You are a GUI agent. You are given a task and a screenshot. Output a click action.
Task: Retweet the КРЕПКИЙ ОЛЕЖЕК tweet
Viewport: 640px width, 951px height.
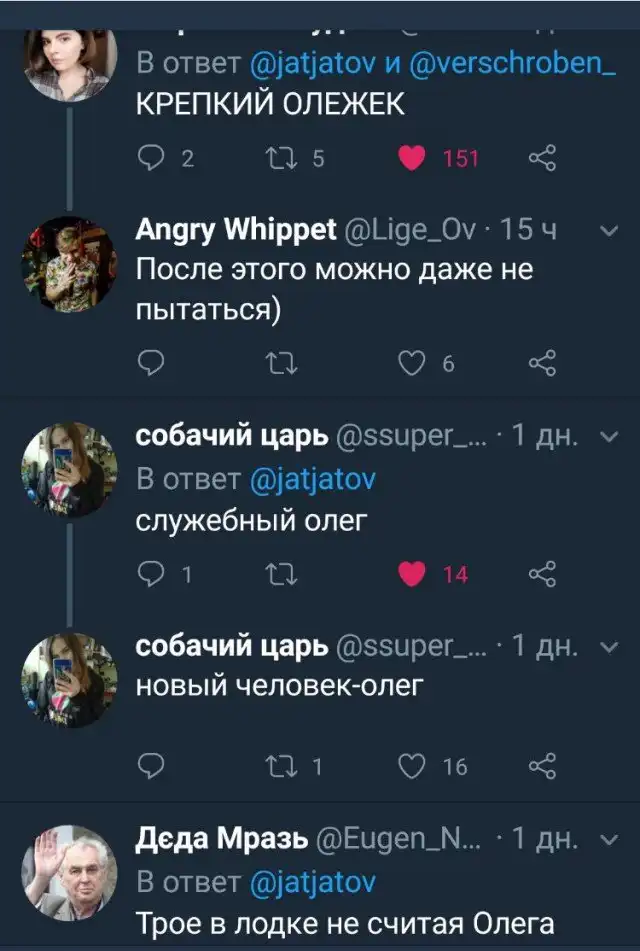(282, 157)
